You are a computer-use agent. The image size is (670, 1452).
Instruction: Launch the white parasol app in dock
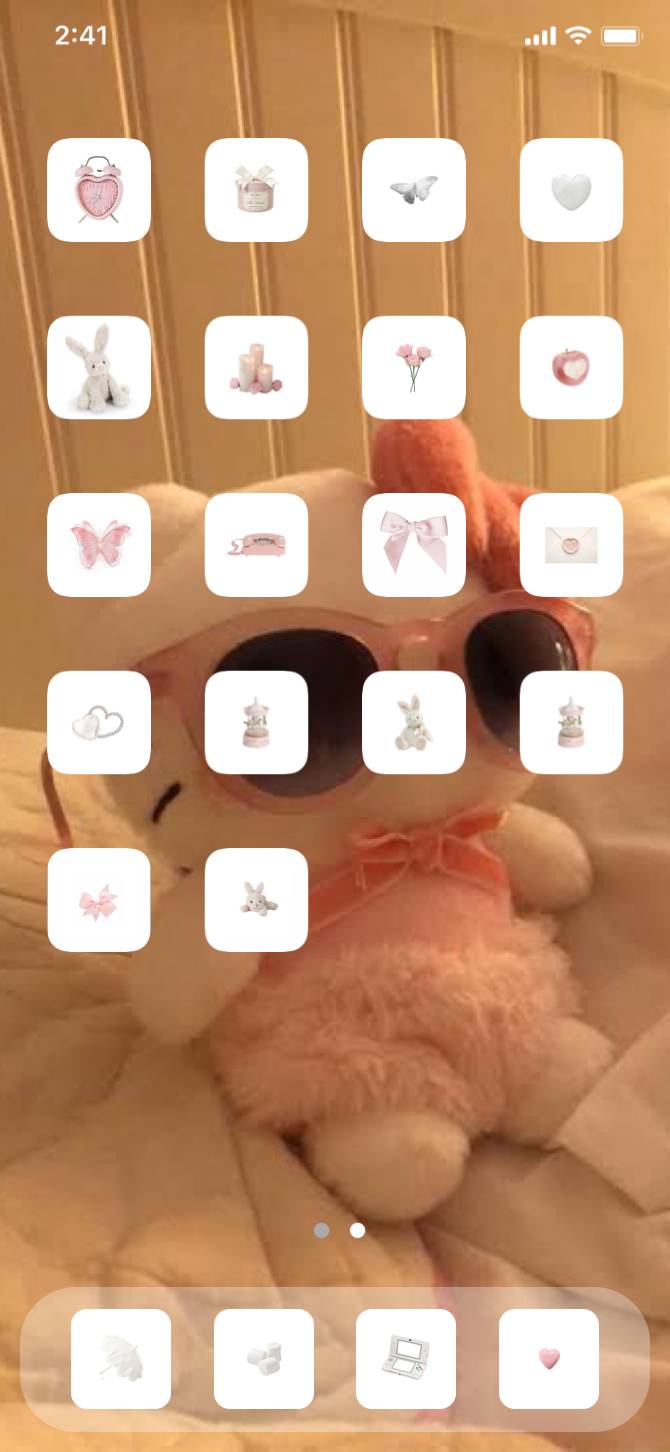pyautogui.click(x=121, y=1359)
